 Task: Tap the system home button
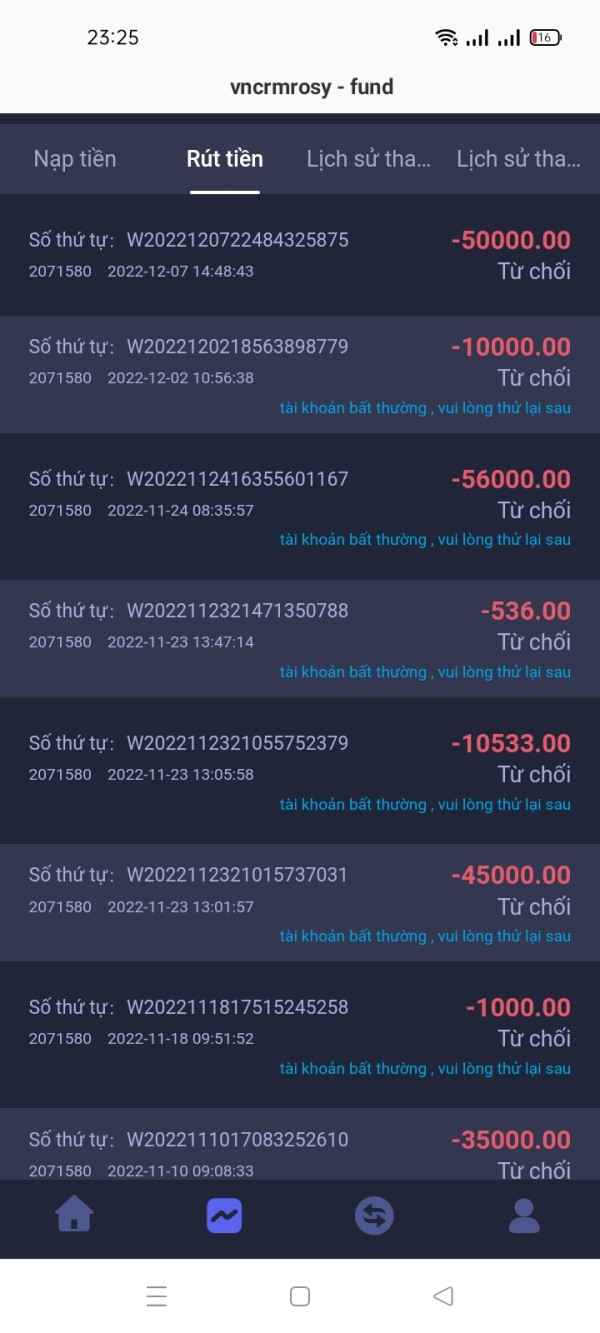click(x=300, y=1296)
